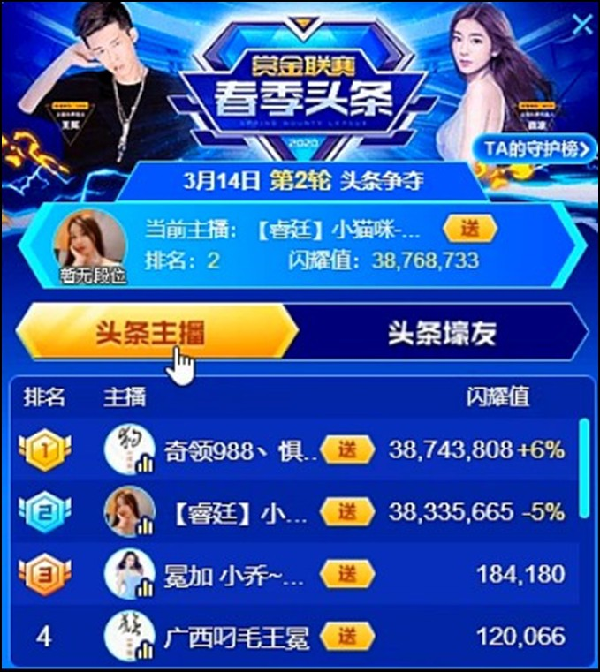View current streamer avatar 暂无段位

96,244
